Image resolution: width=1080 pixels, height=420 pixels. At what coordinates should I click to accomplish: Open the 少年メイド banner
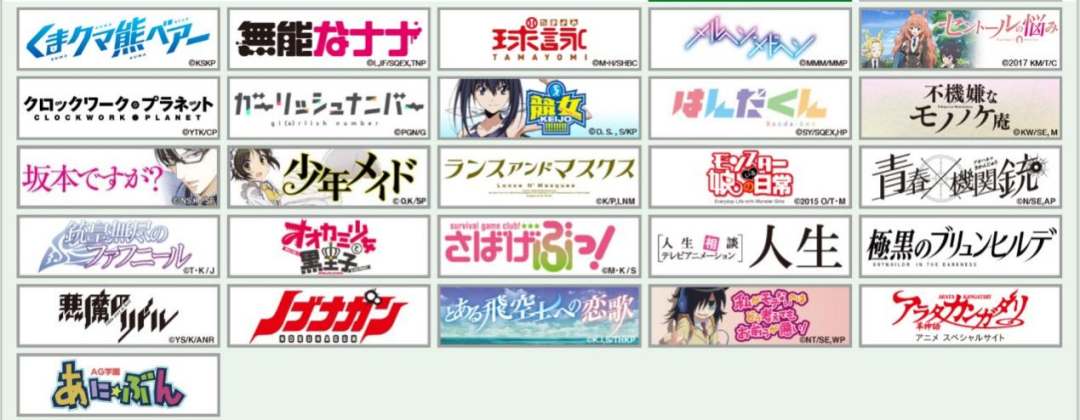[x=329, y=177]
